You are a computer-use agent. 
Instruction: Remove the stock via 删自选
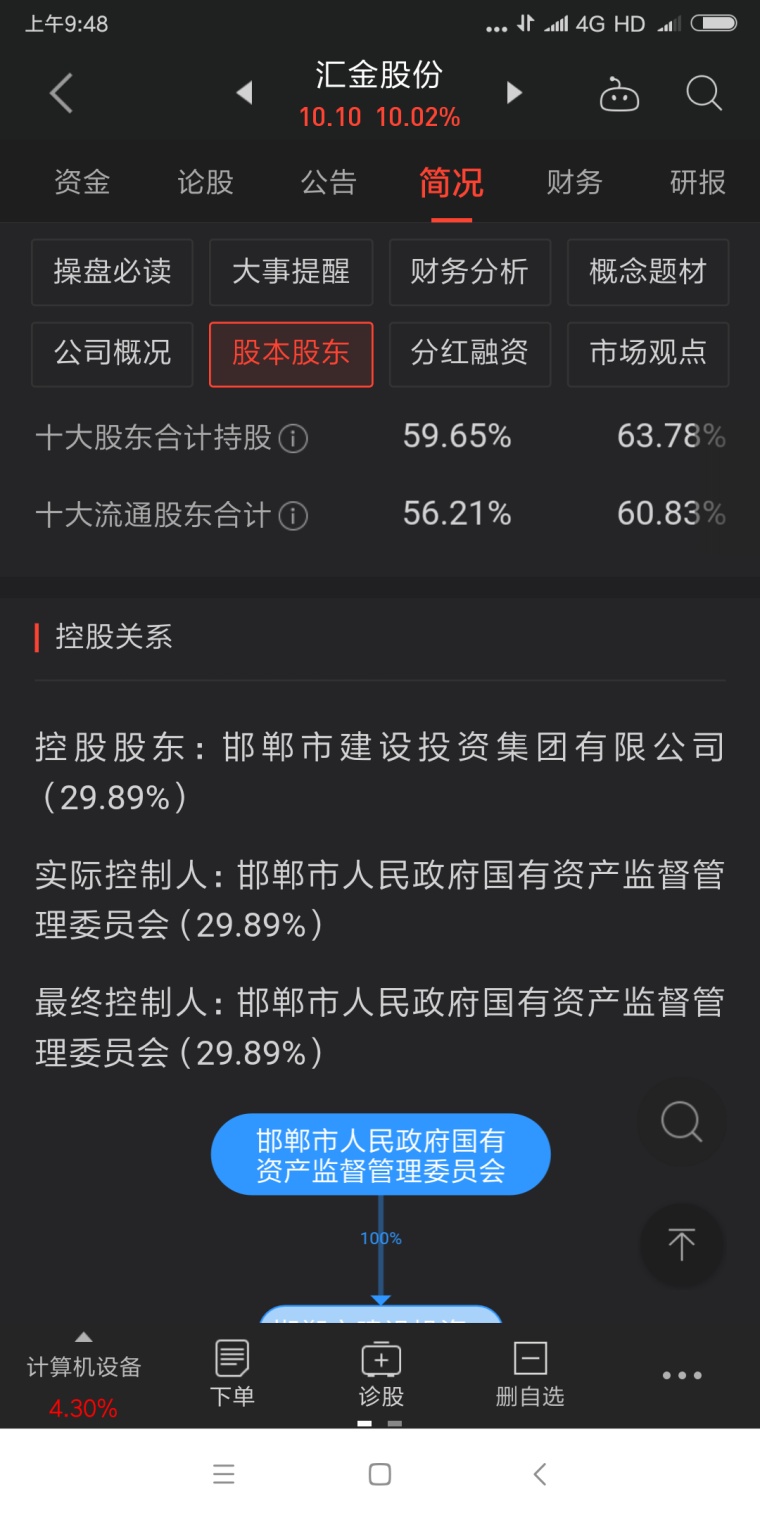tap(530, 1375)
